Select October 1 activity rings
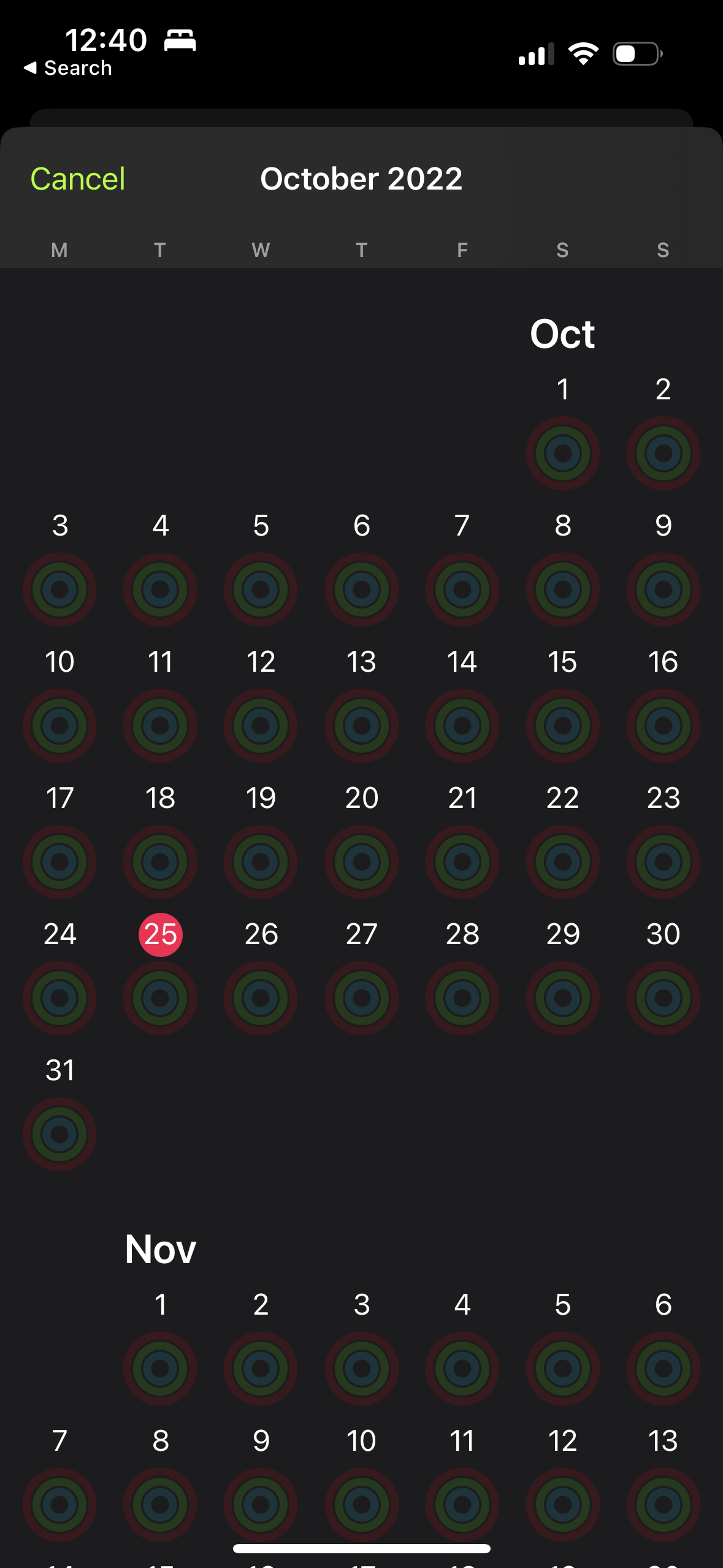 pyautogui.click(x=562, y=453)
